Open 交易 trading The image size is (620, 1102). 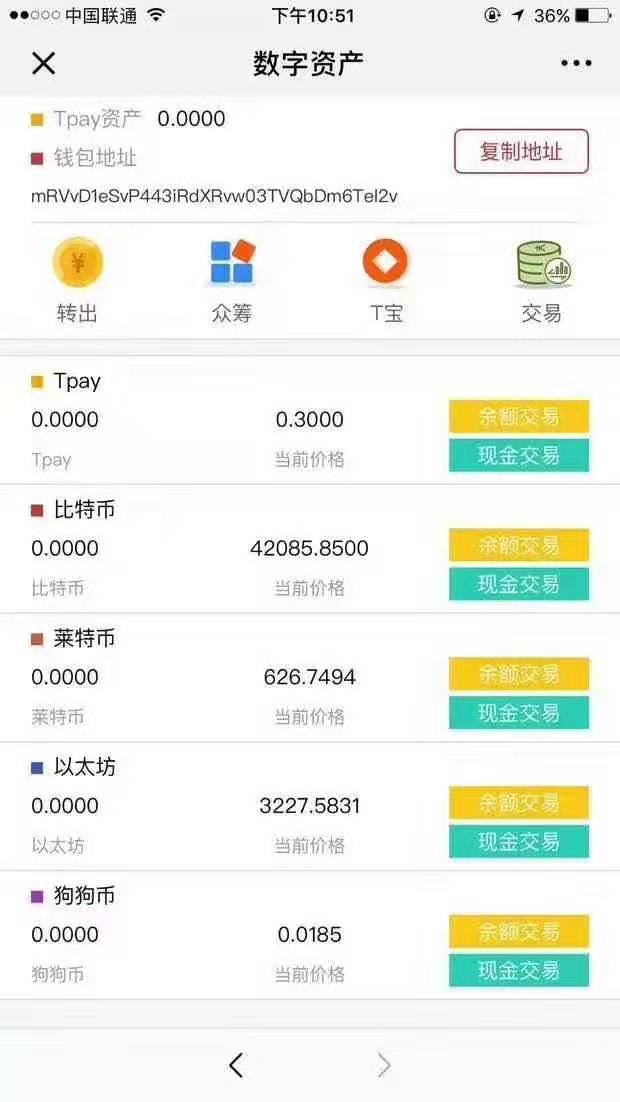(542, 280)
